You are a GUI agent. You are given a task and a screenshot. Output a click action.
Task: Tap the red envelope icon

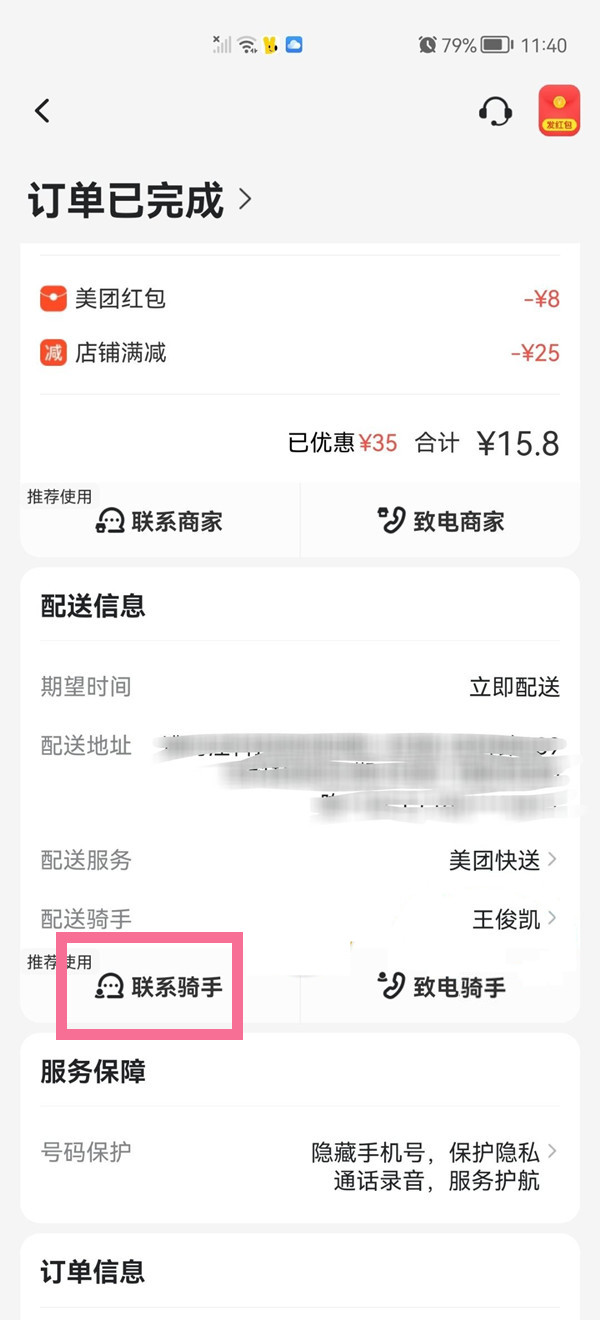pos(559,110)
